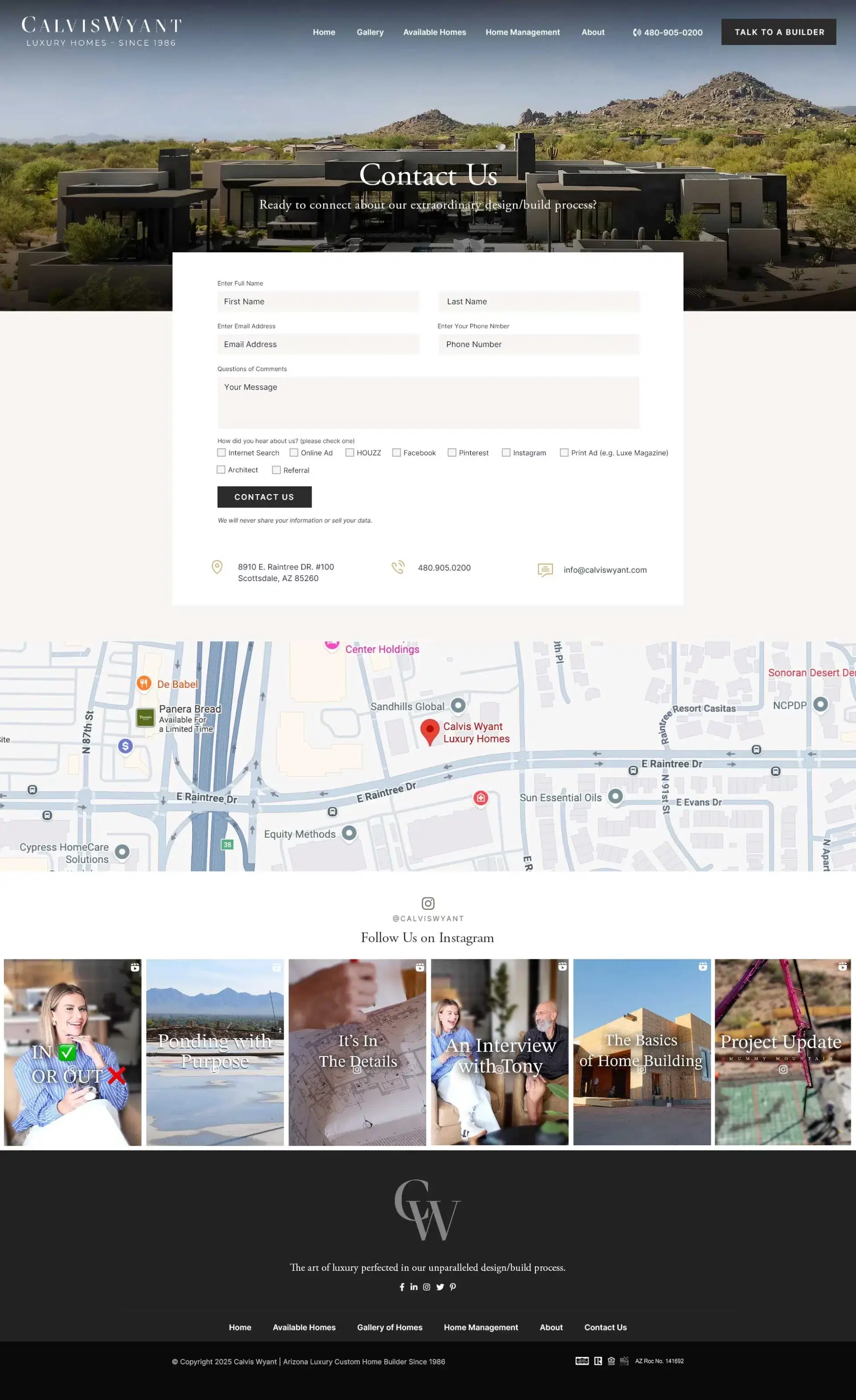856x1400 pixels.
Task: Focus the Last Name field
Action: point(538,302)
